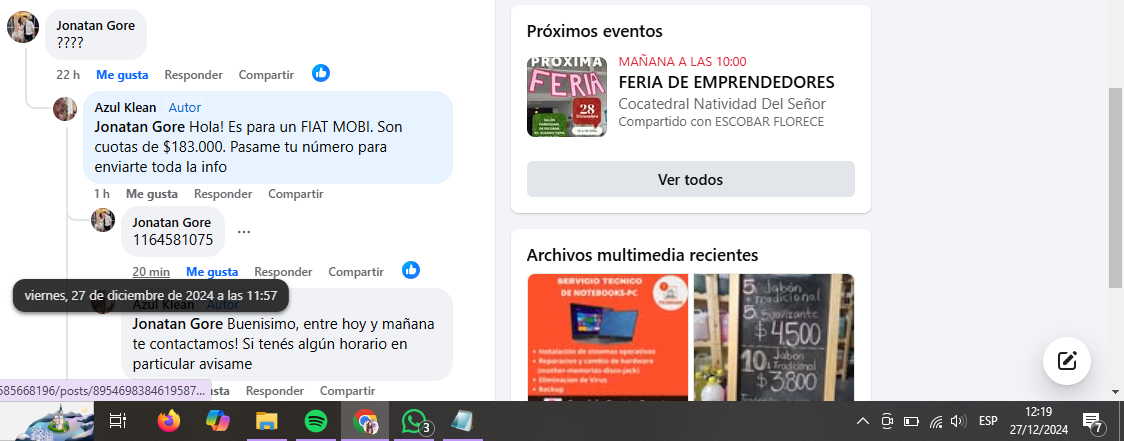The image size is (1124, 441).
Task: Open Spotify from the taskbar
Action: [315, 421]
